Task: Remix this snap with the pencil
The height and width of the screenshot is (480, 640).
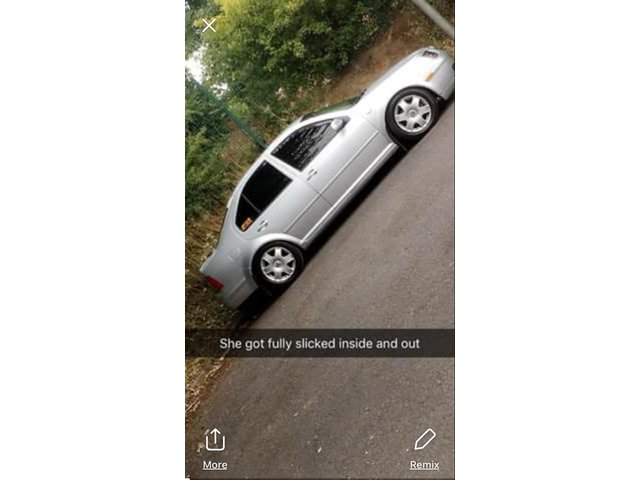Action: (x=425, y=445)
